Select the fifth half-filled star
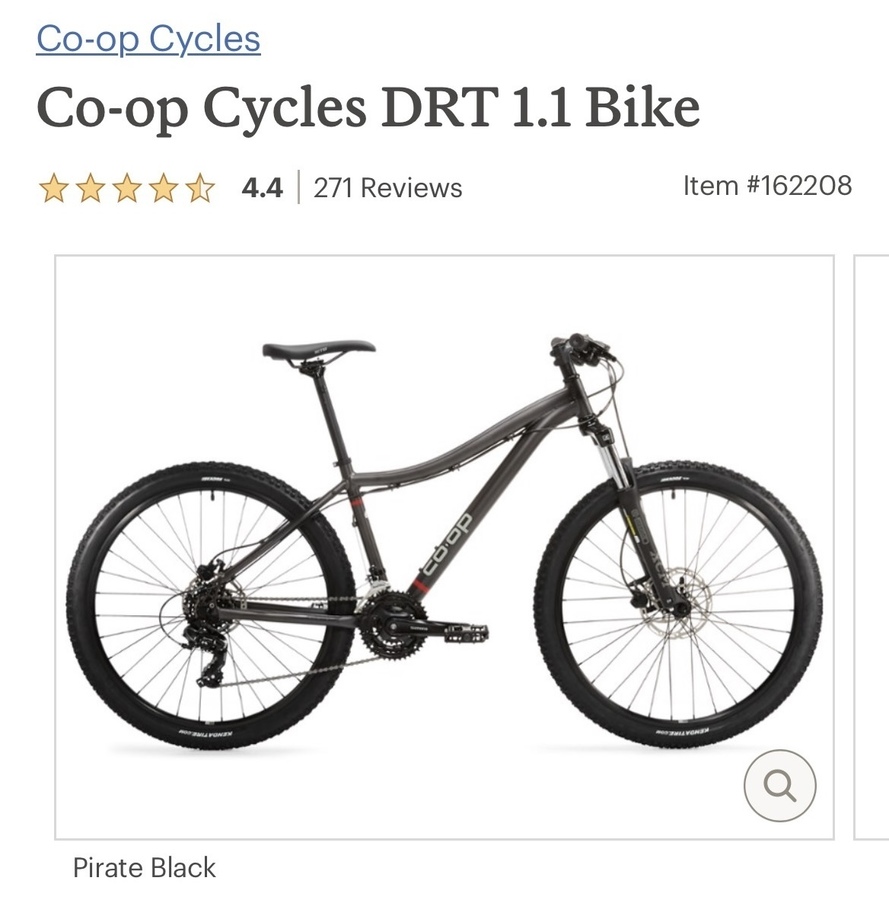This screenshot has height=900, width=889. pos(202,186)
